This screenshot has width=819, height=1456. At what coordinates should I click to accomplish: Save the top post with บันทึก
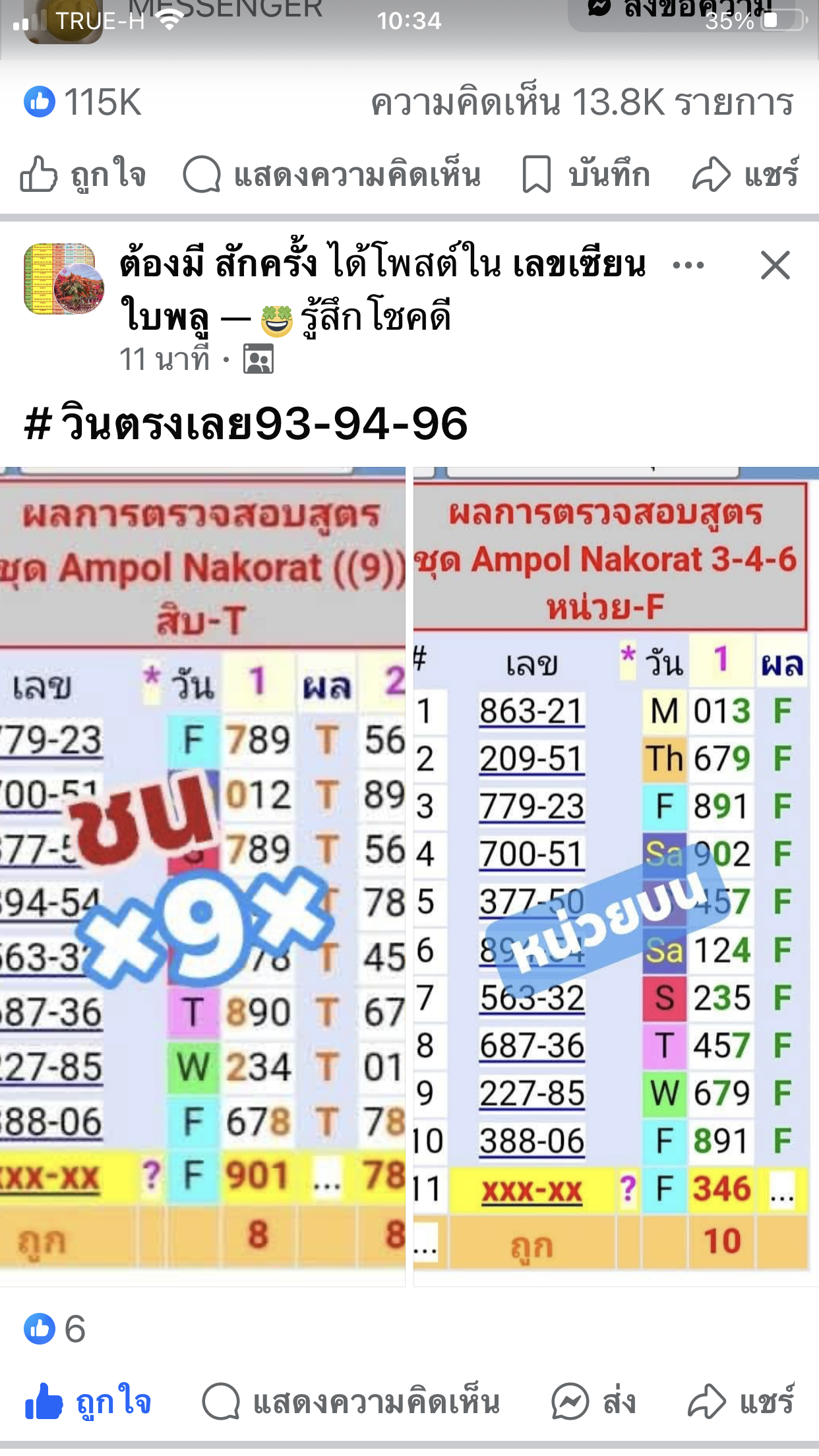click(586, 175)
